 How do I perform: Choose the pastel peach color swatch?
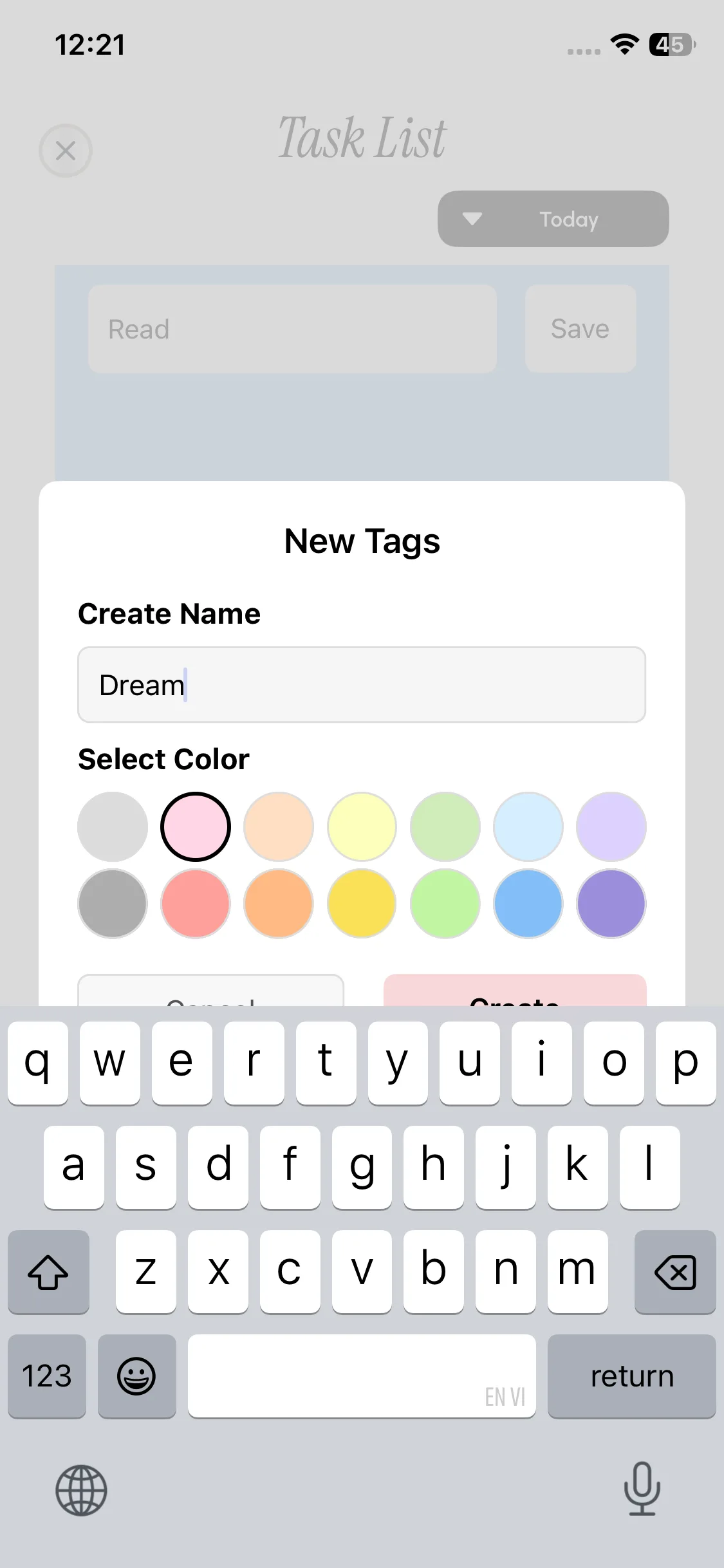point(279,826)
